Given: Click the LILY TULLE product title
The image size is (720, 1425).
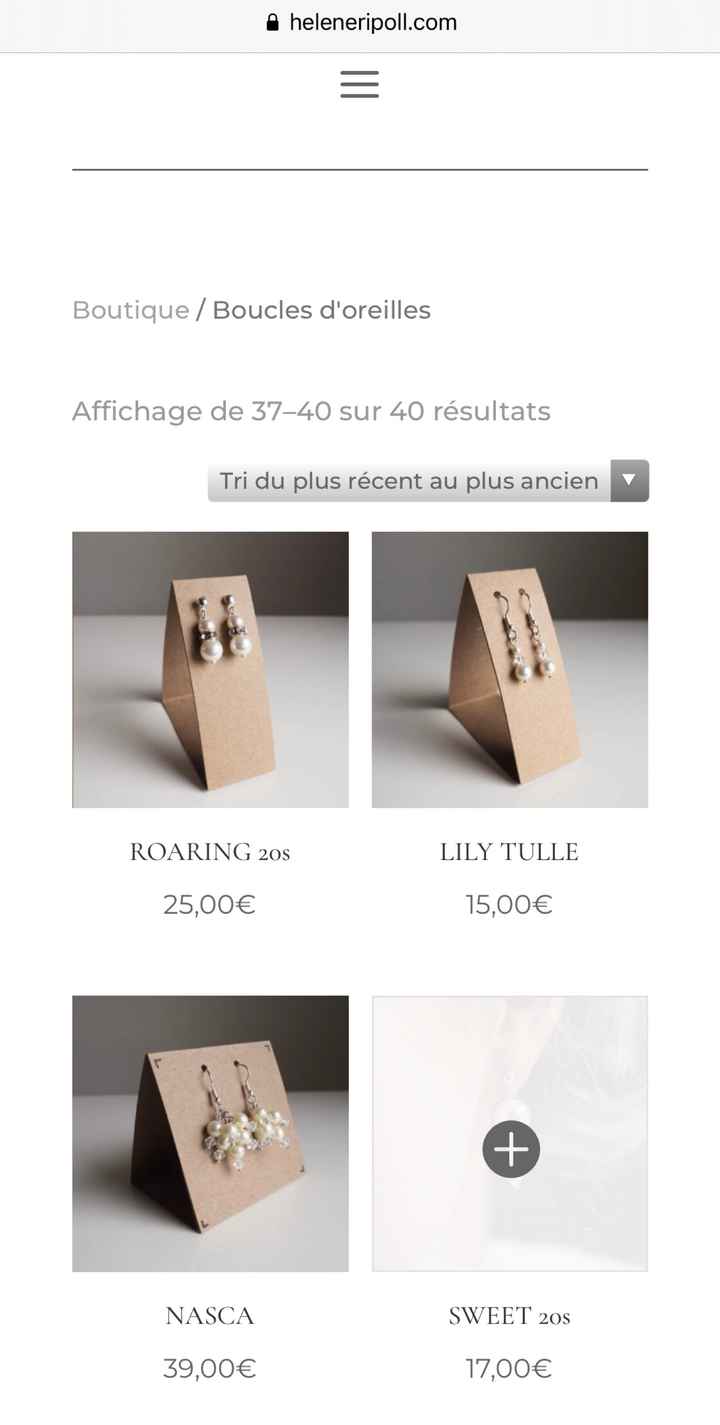Looking at the screenshot, I should click(x=509, y=851).
